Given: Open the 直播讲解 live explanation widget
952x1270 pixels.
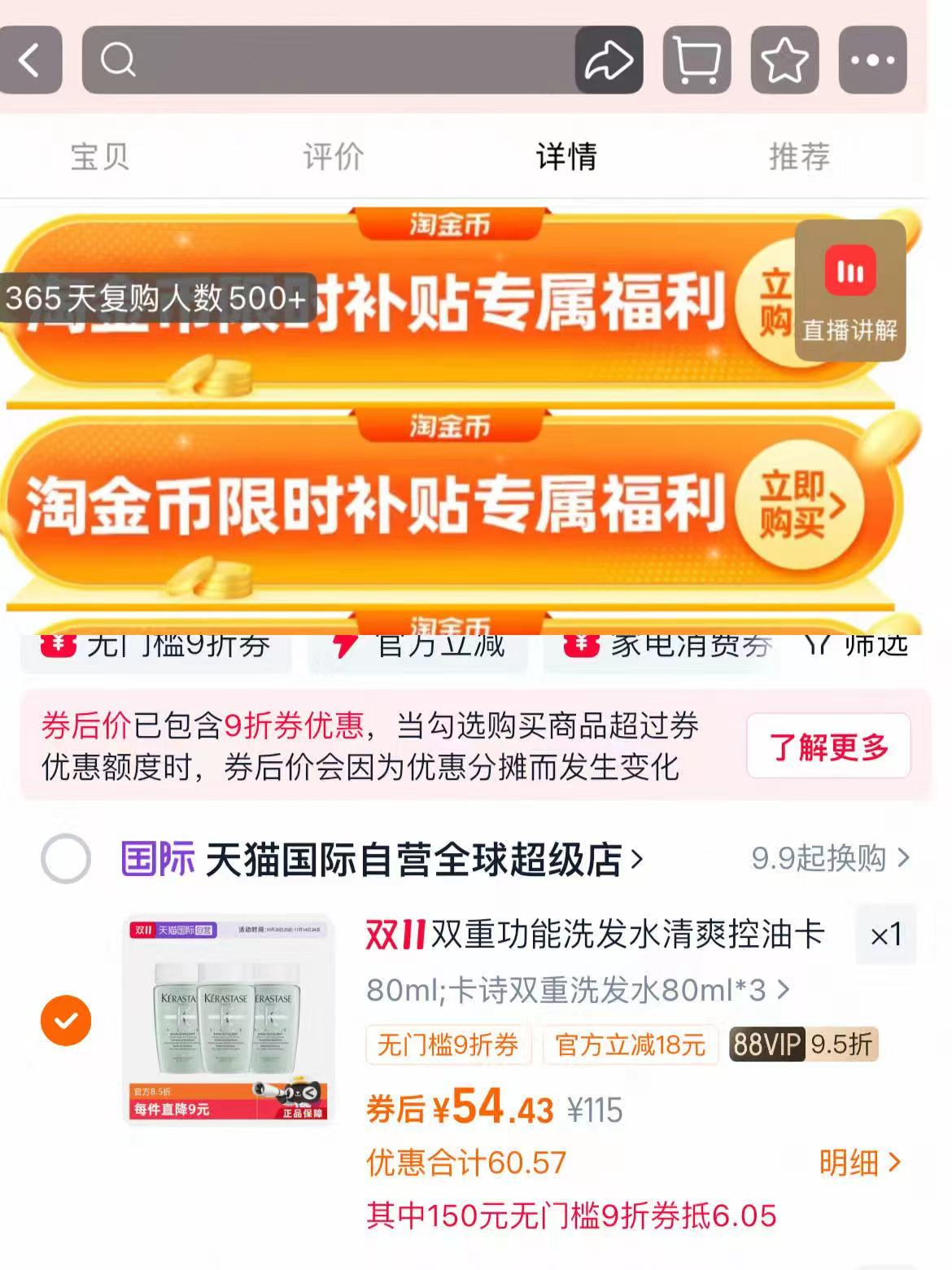Looking at the screenshot, I should coord(849,290).
